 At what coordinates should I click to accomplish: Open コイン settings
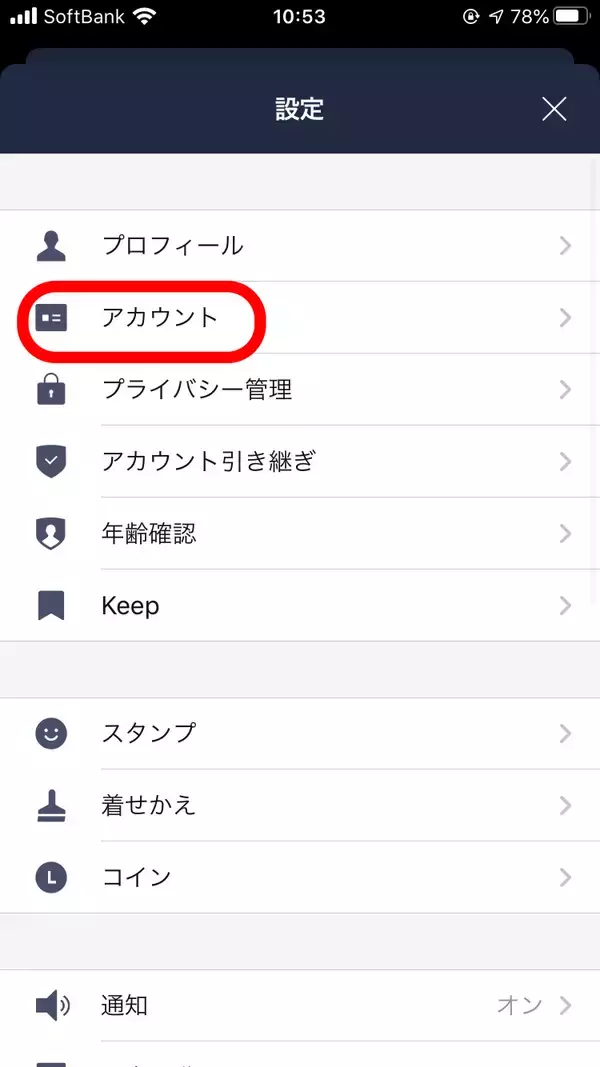coord(300,878)
